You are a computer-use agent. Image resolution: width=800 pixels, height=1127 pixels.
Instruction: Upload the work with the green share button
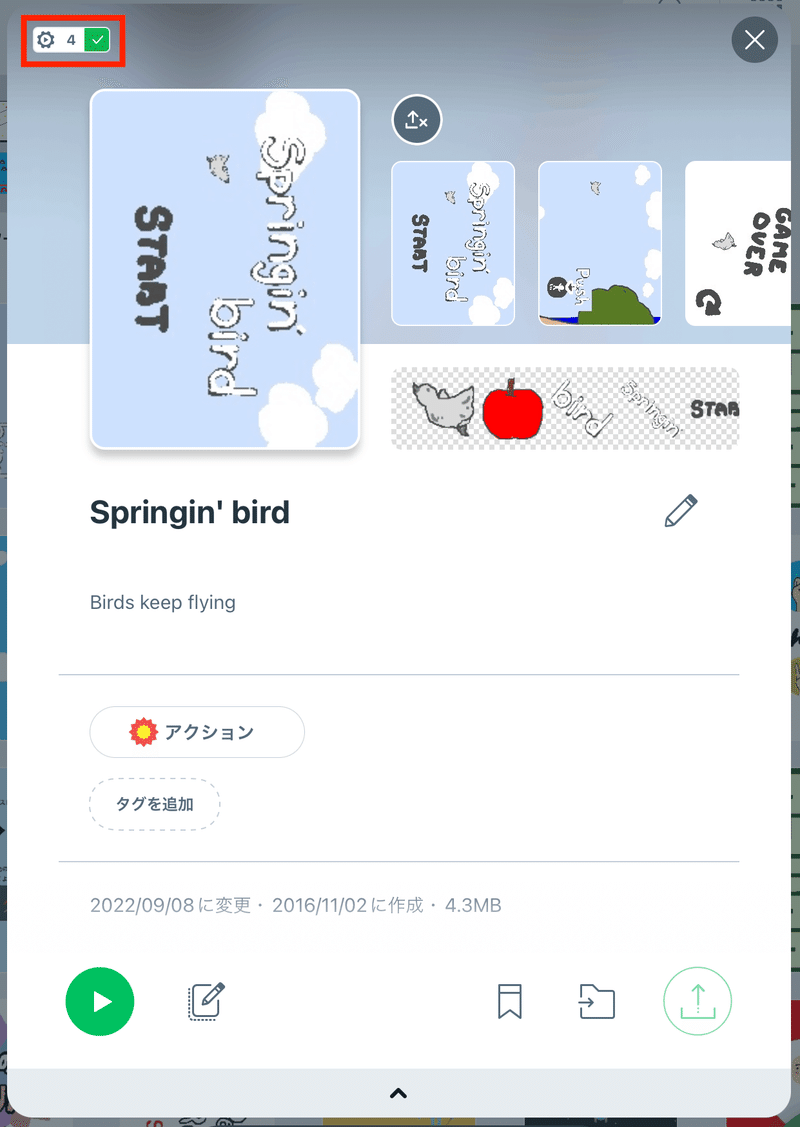tap(698, 1001)
